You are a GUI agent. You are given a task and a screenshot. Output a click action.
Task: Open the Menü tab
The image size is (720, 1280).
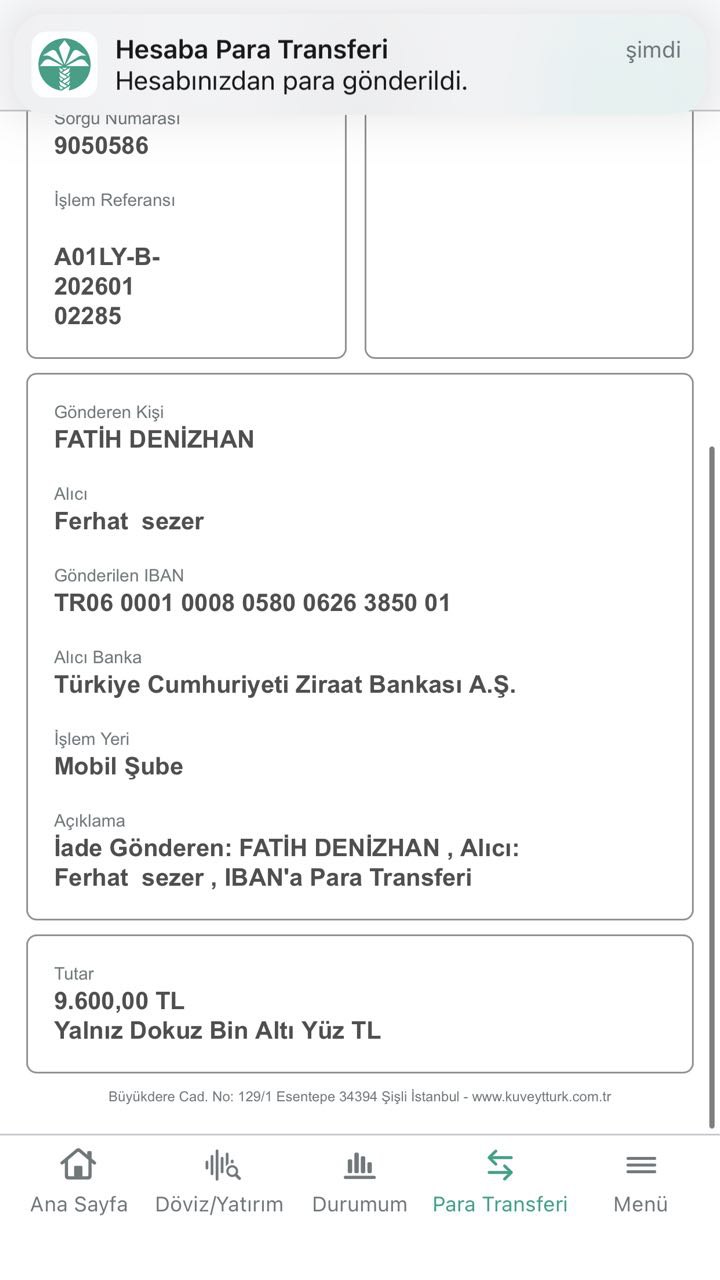[x=641, y=1182]
